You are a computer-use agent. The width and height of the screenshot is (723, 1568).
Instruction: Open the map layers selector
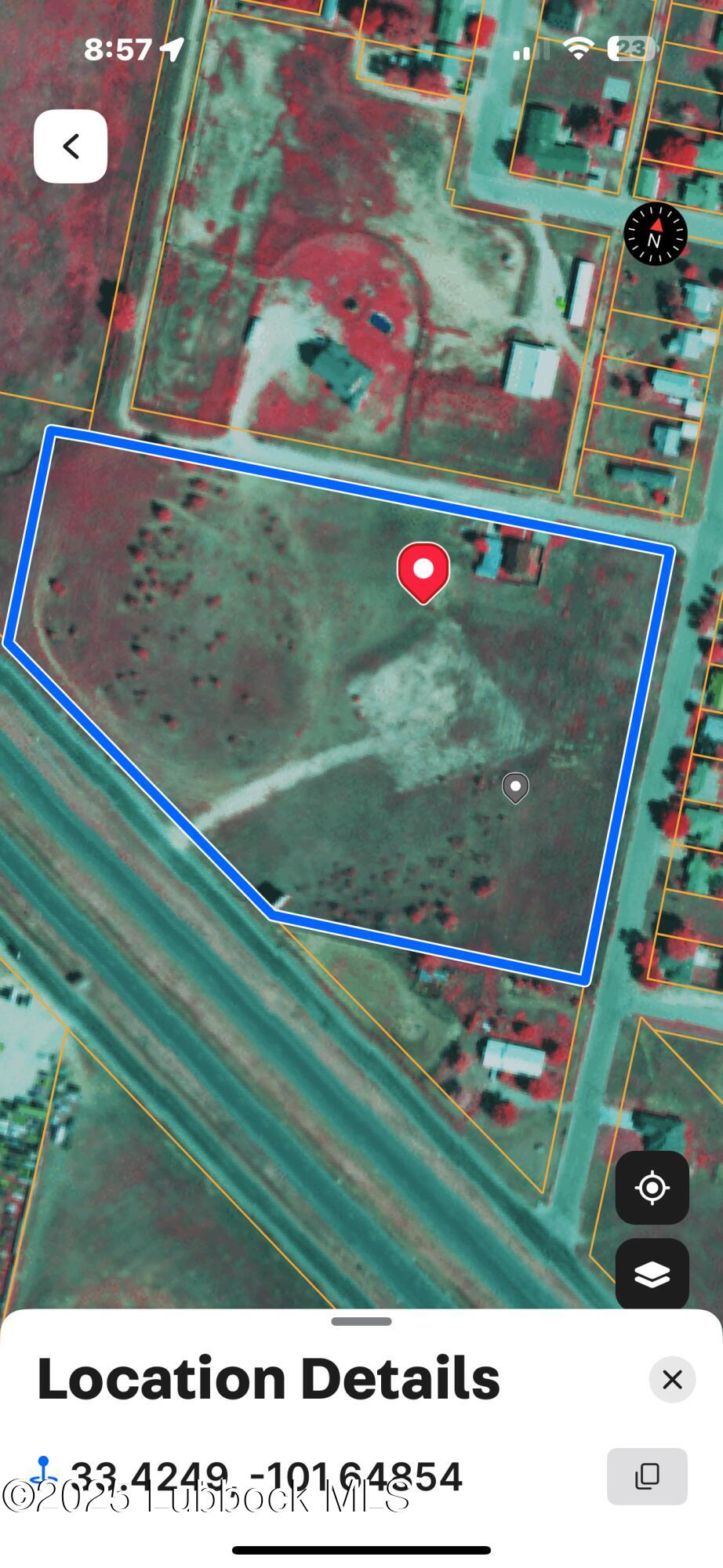[x=652, y=1275]
